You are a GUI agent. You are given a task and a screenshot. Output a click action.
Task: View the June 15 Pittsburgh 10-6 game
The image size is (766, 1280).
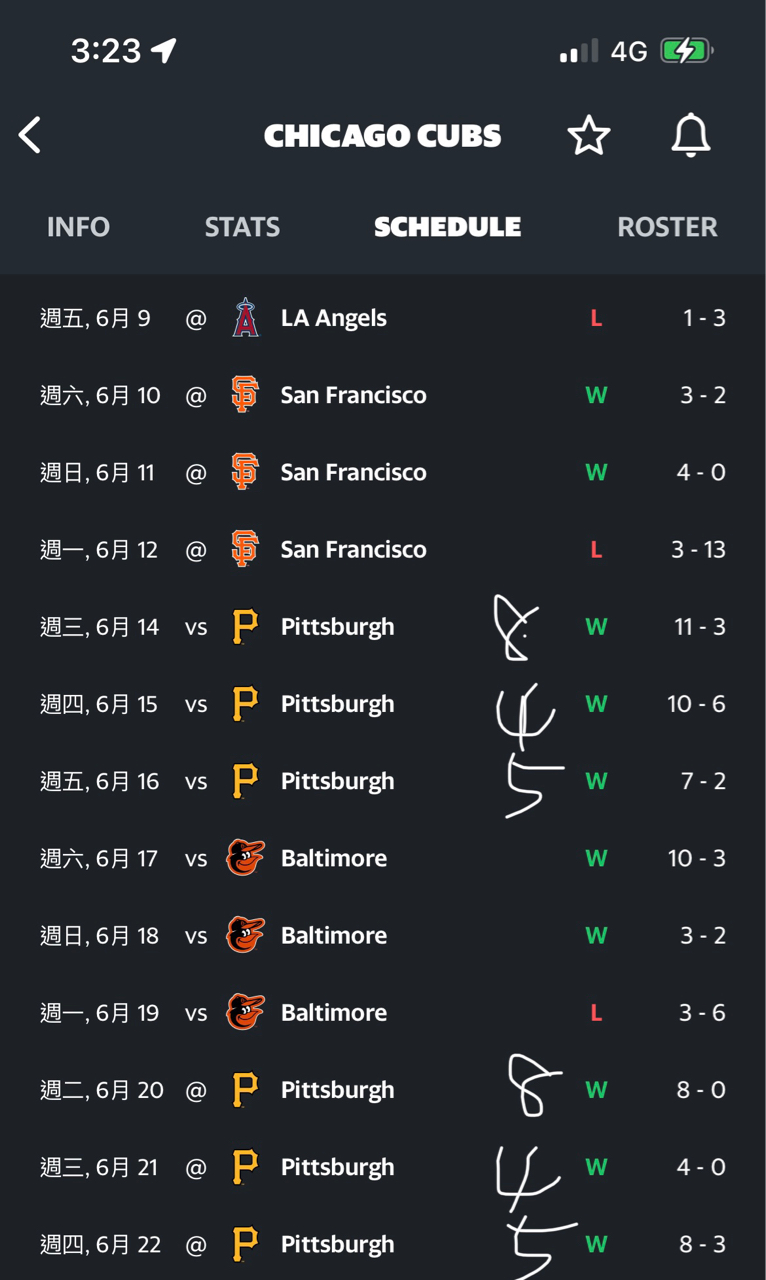(383, 704)
